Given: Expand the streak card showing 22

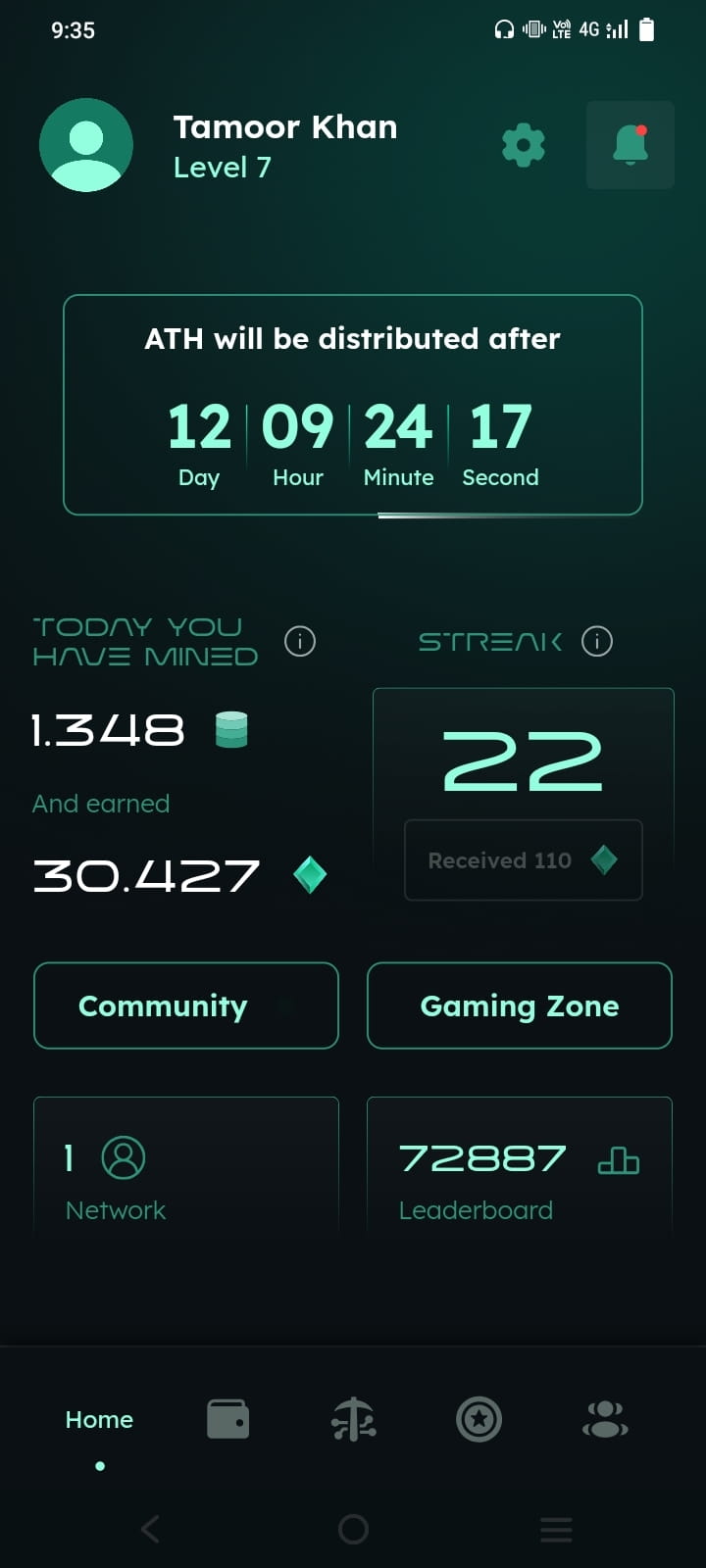Looking at the screenshot, I should click(522, 764).
